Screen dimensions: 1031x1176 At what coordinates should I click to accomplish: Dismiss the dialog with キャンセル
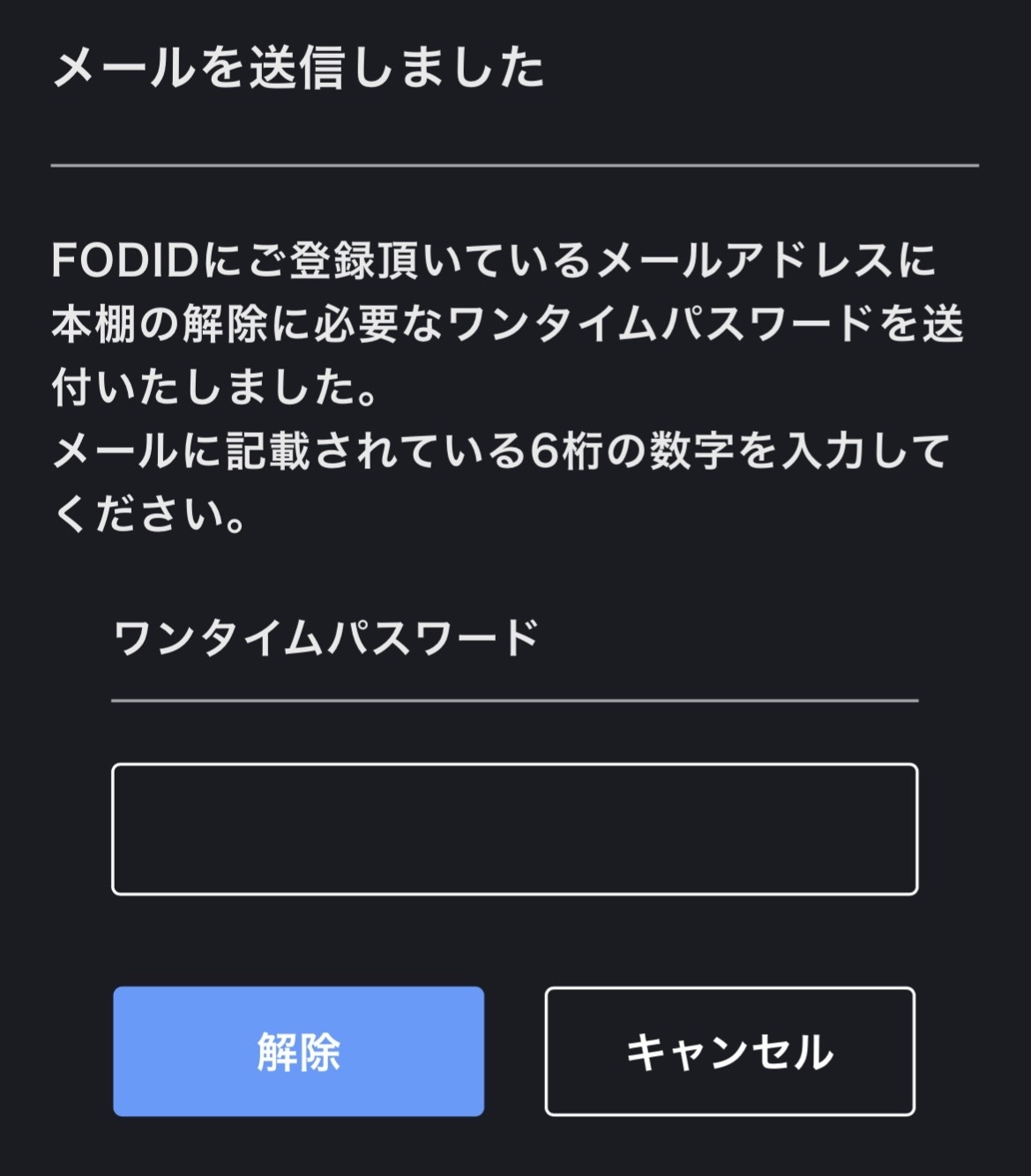[x=729, y=1051]
